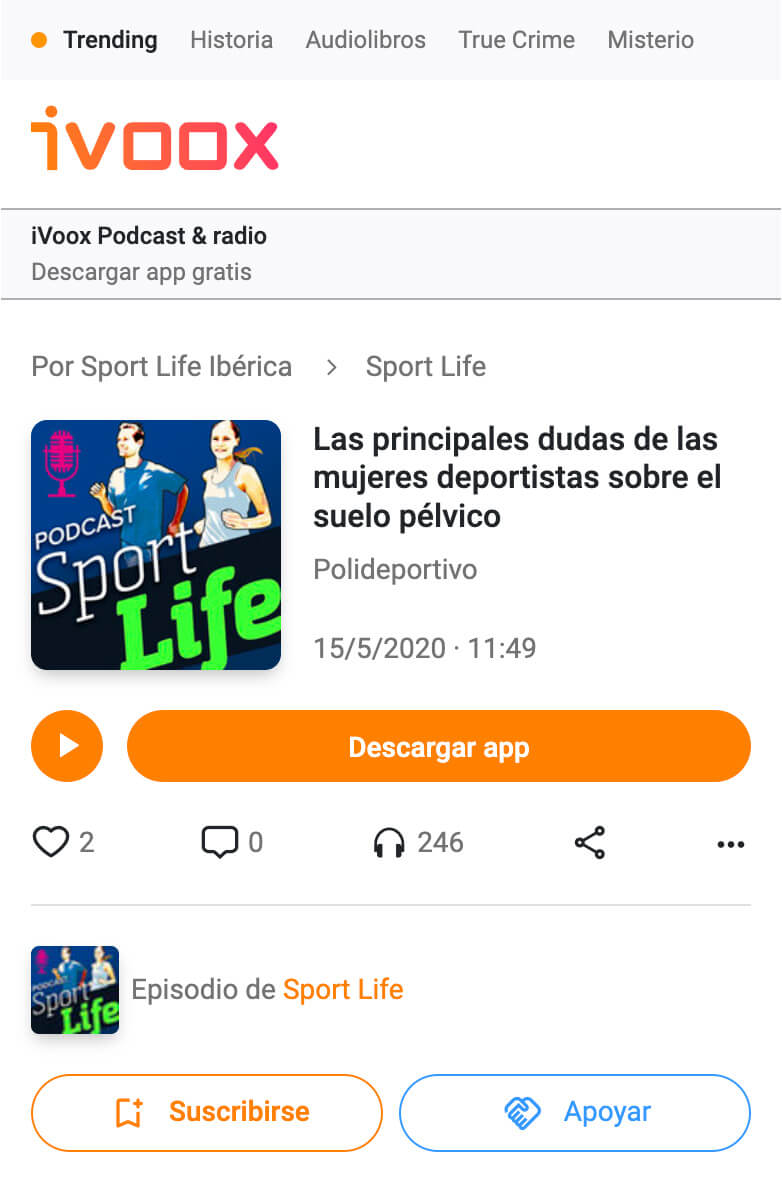
Task: Switch to the Historia tab
Action: point(231,40)
